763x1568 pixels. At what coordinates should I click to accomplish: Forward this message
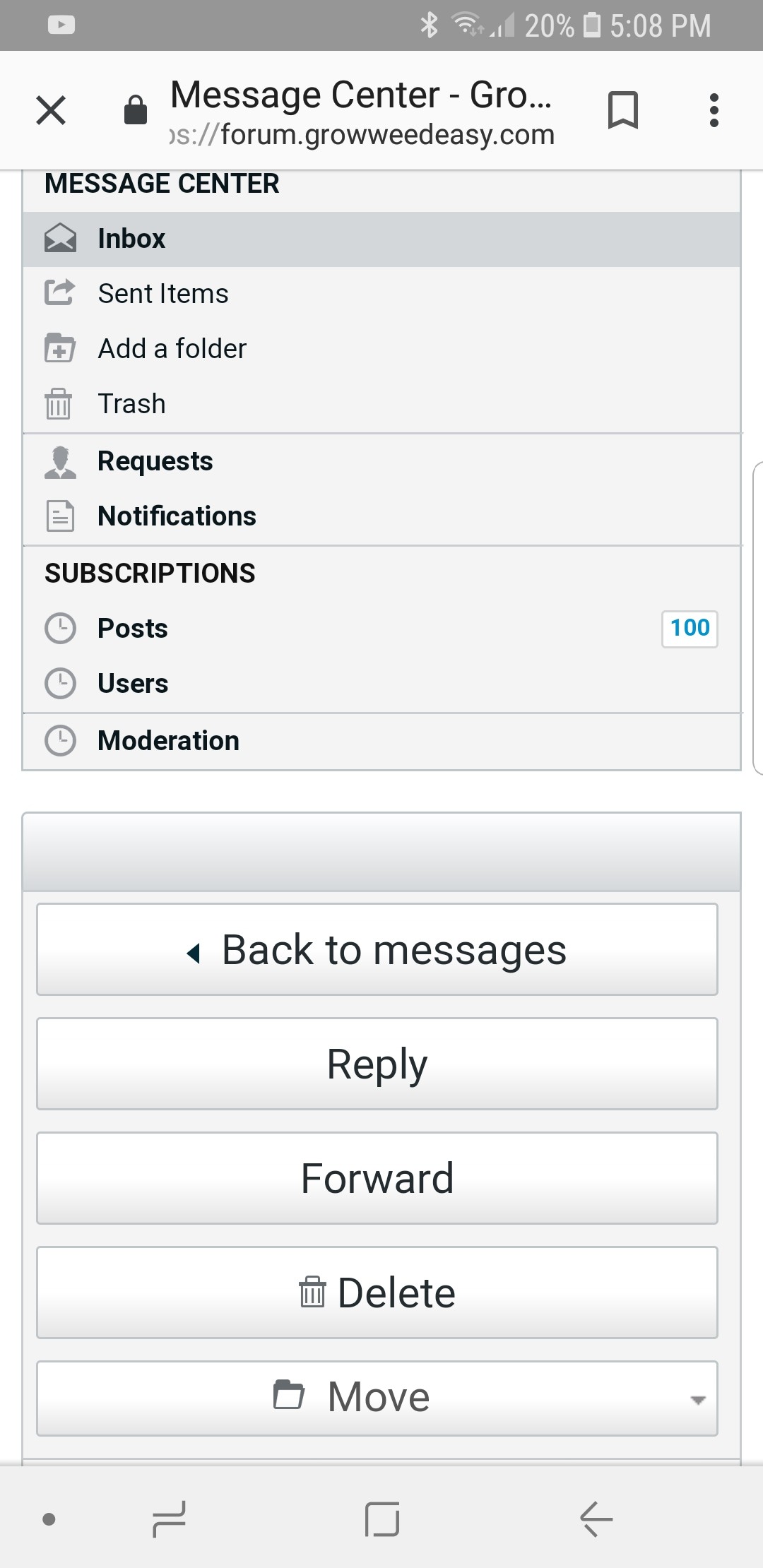(x=377, y=1179)
